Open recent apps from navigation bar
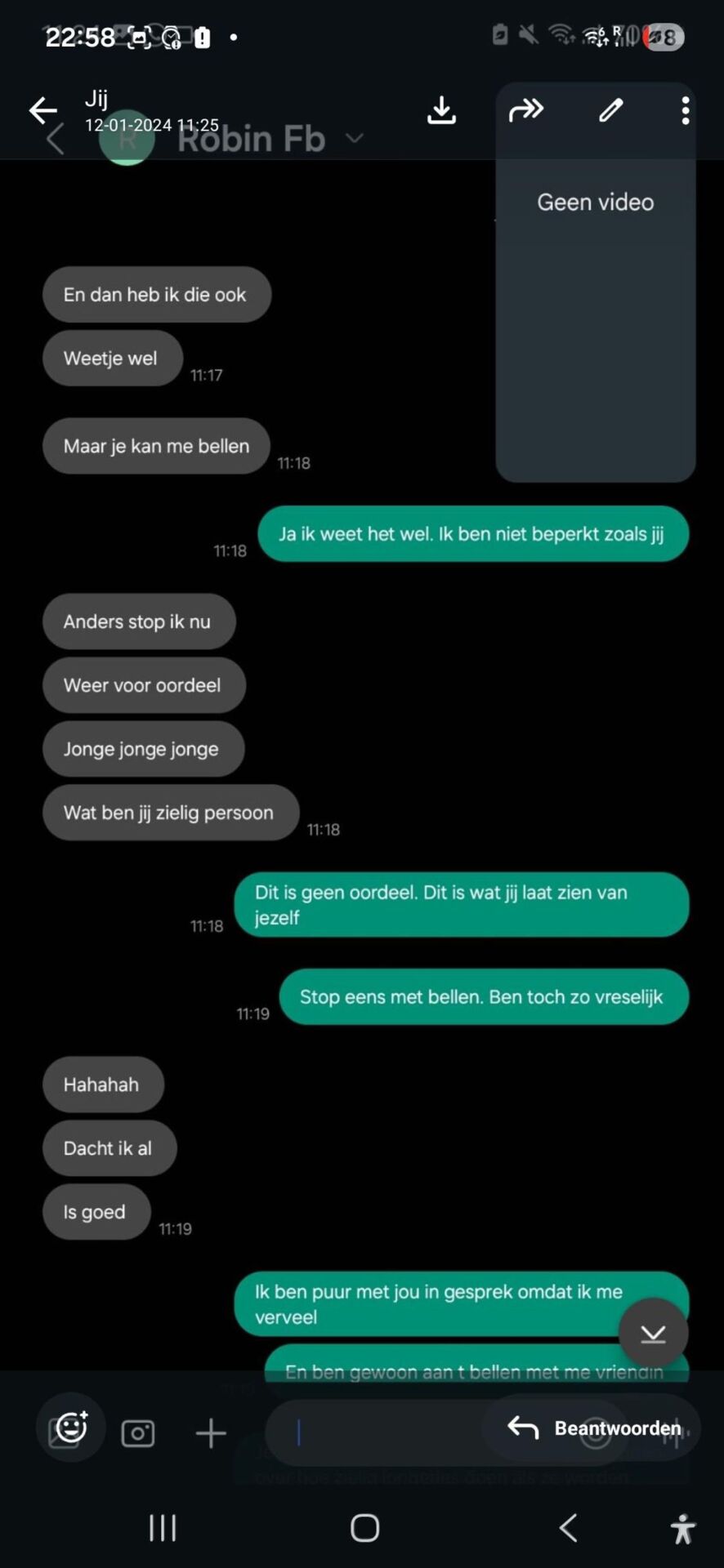Screen dimensions: 724x1568 pyautogui.click(x=162, y=1527)
